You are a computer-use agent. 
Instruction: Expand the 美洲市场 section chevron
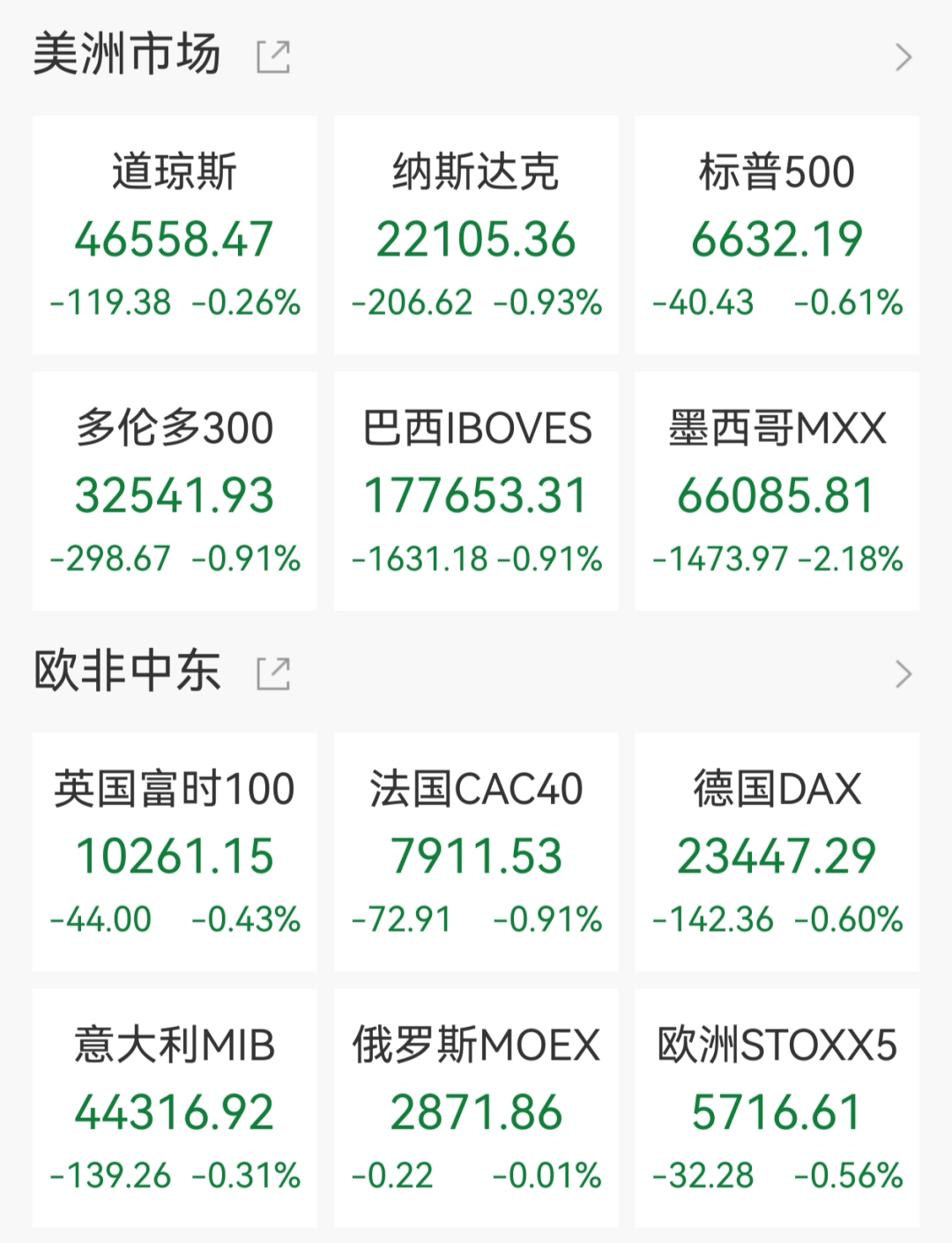point(903,58)
